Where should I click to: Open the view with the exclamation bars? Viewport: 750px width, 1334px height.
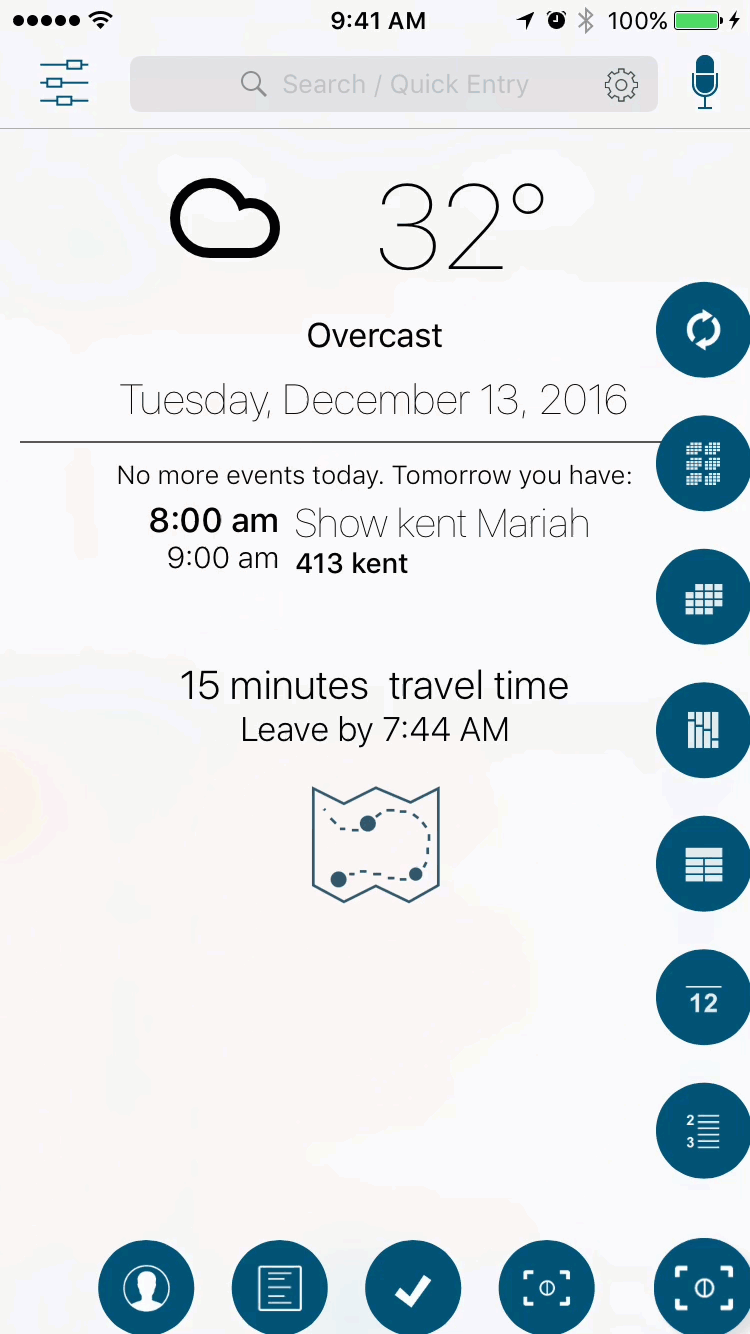704,730
